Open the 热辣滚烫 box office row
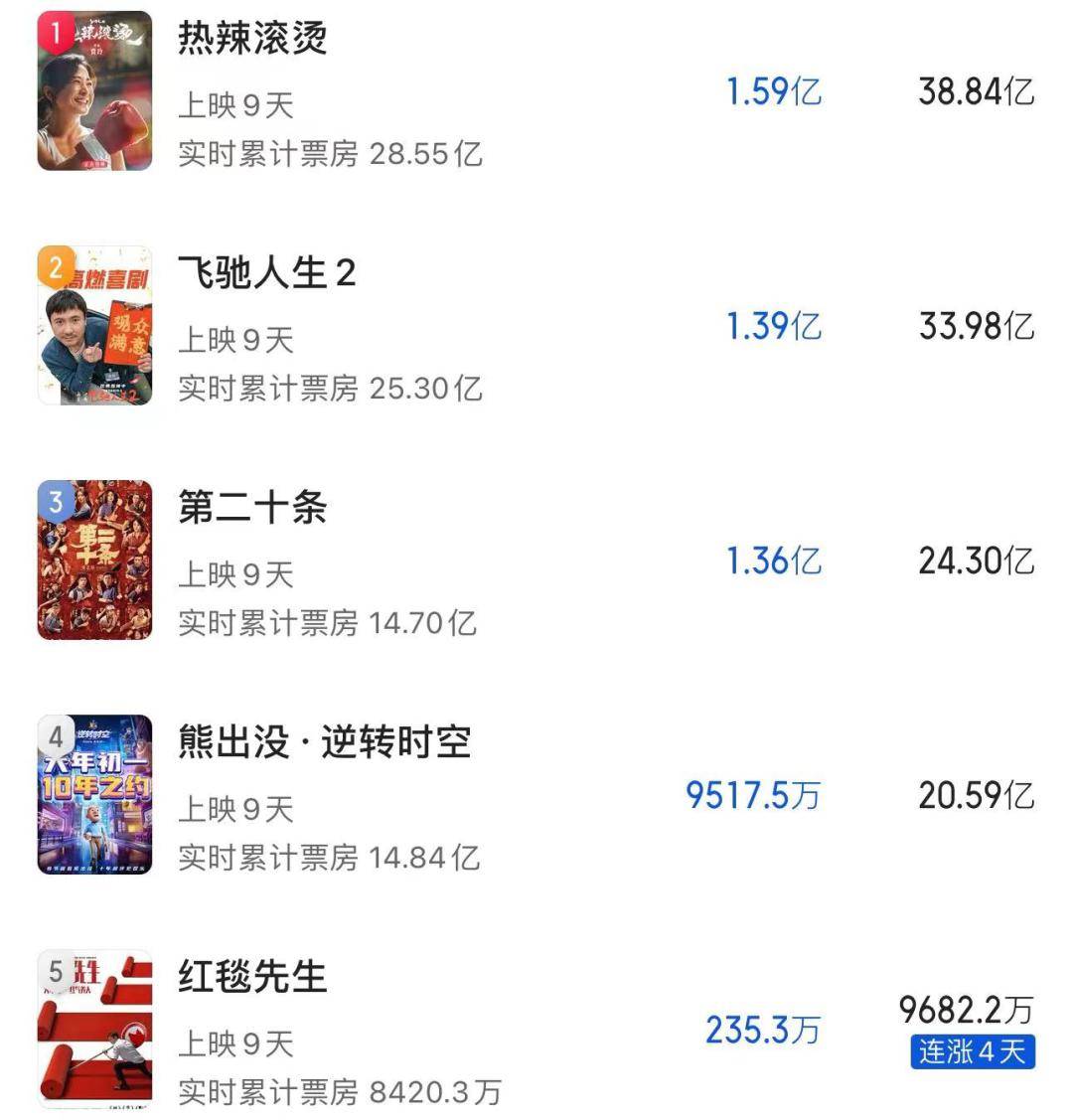 [x=252, y=39]
